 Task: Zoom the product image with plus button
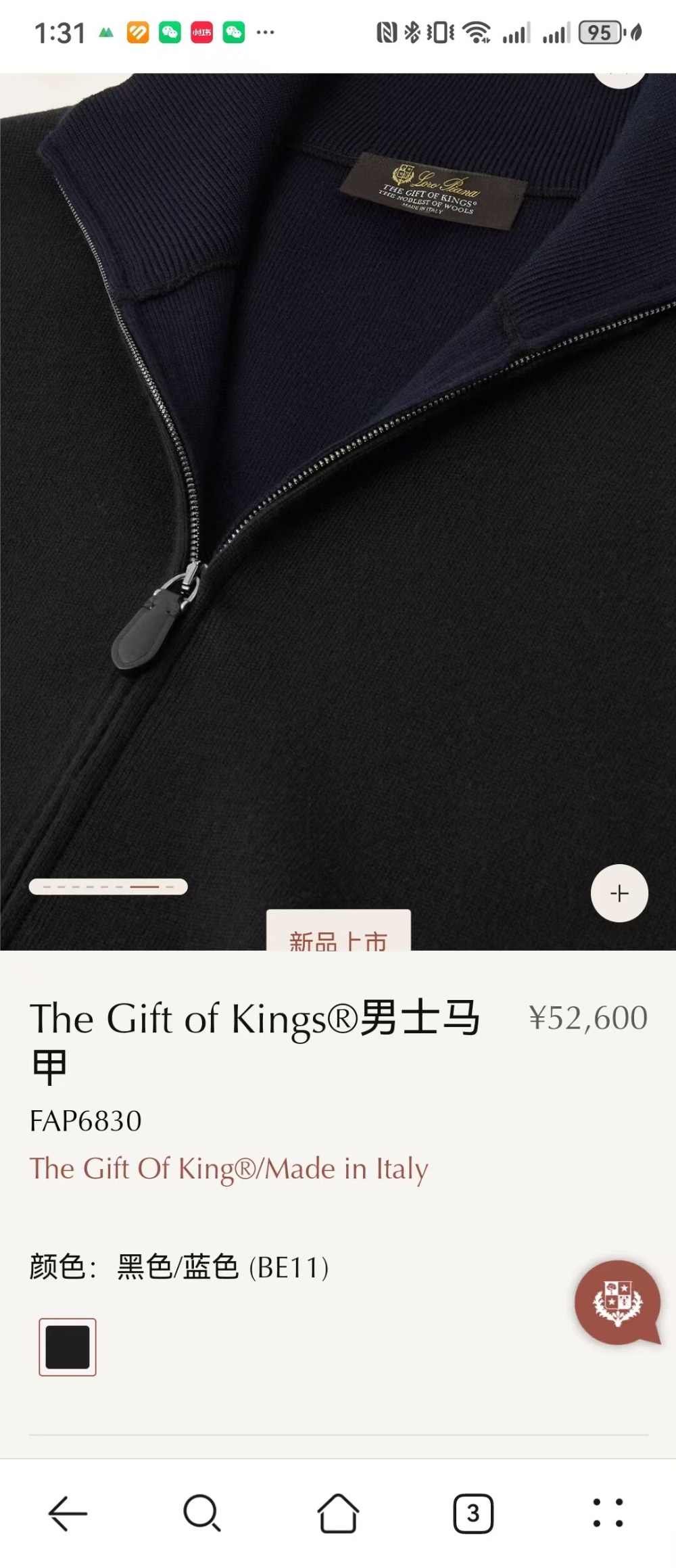[619, 893]
